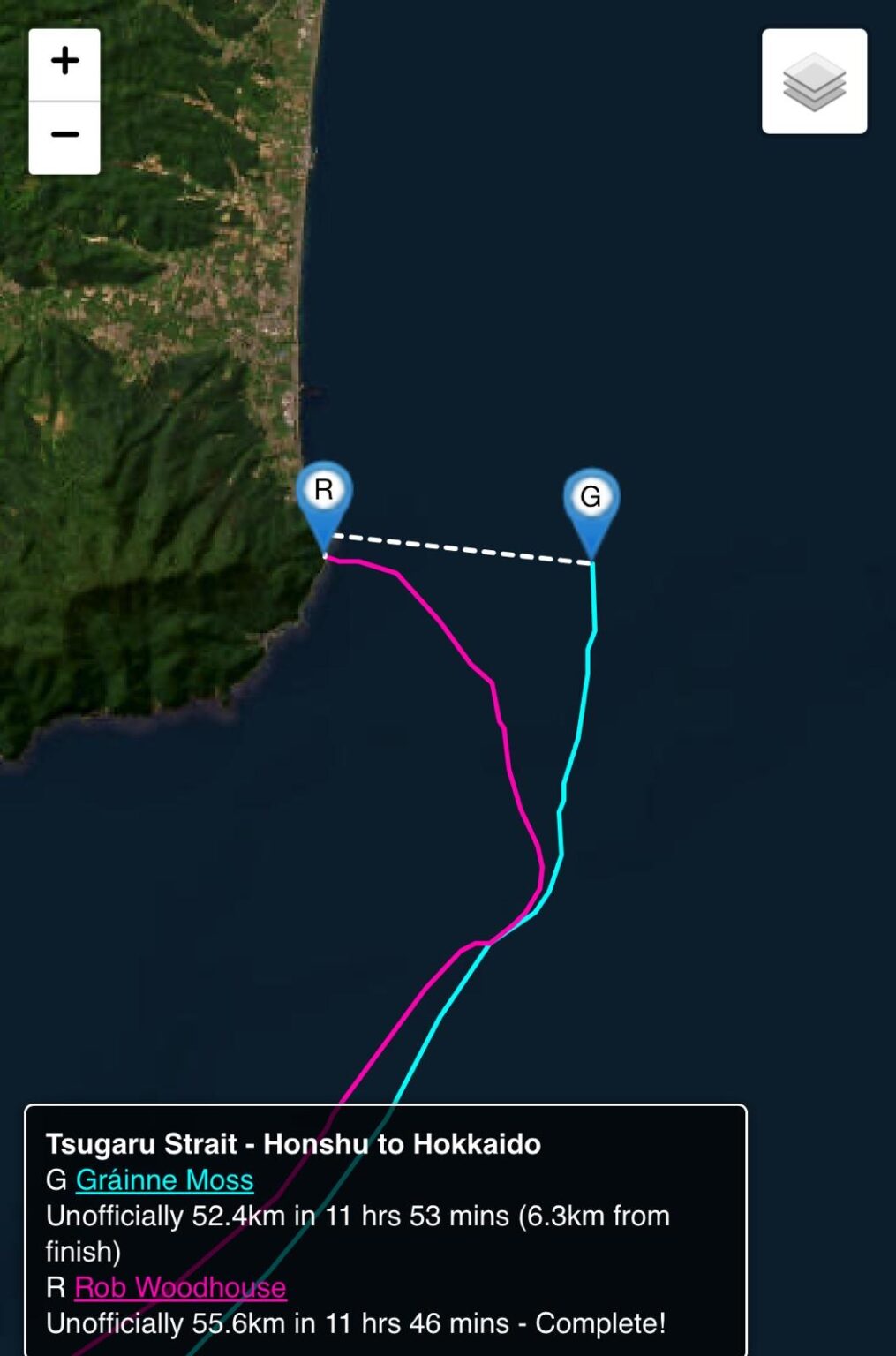Expand Gráinne Moss swimmer details
The image size is (896, 1356).
click(x=165, y=1179)
